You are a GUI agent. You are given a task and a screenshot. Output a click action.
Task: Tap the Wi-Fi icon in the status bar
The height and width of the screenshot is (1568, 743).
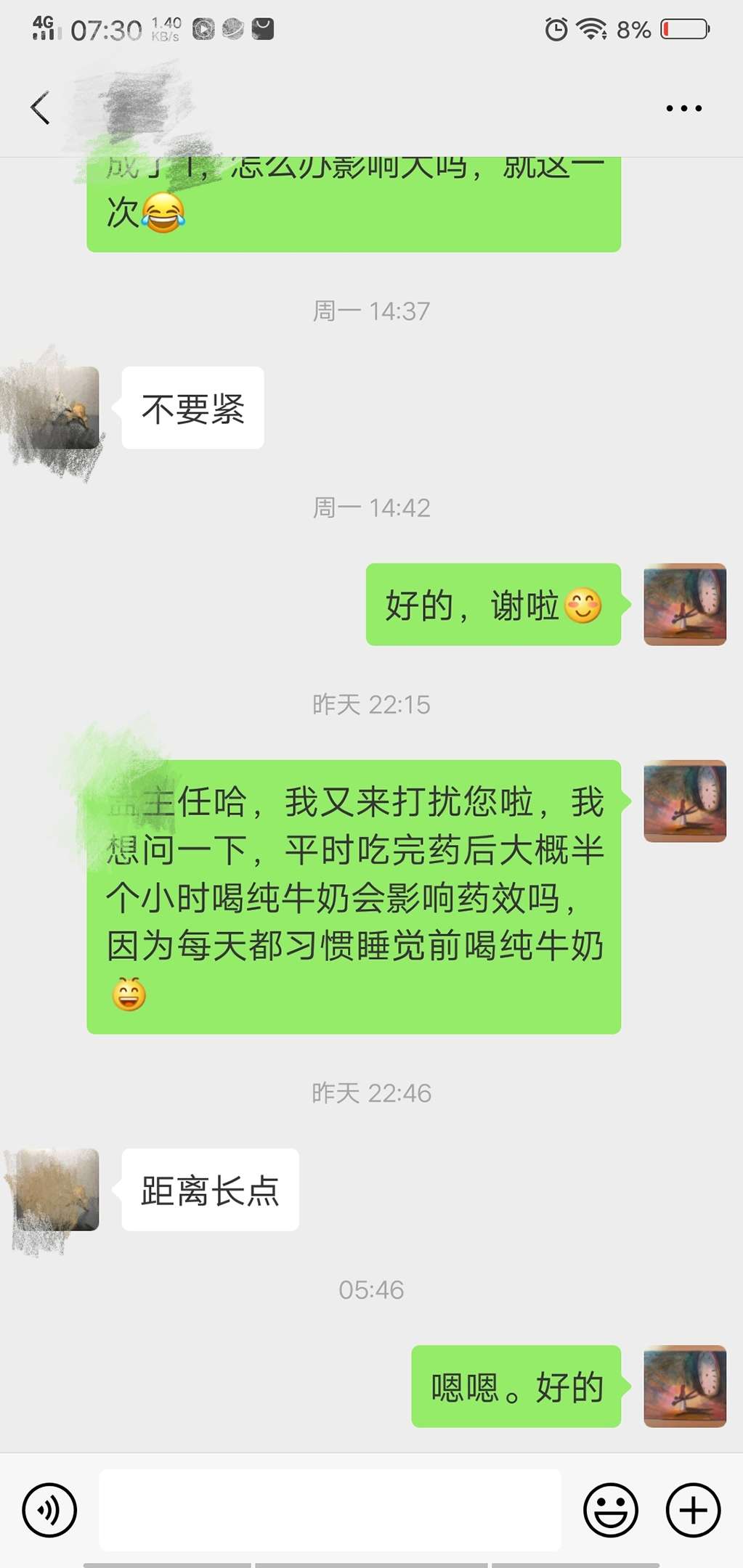pyautogui.click(x=590, y=29)
